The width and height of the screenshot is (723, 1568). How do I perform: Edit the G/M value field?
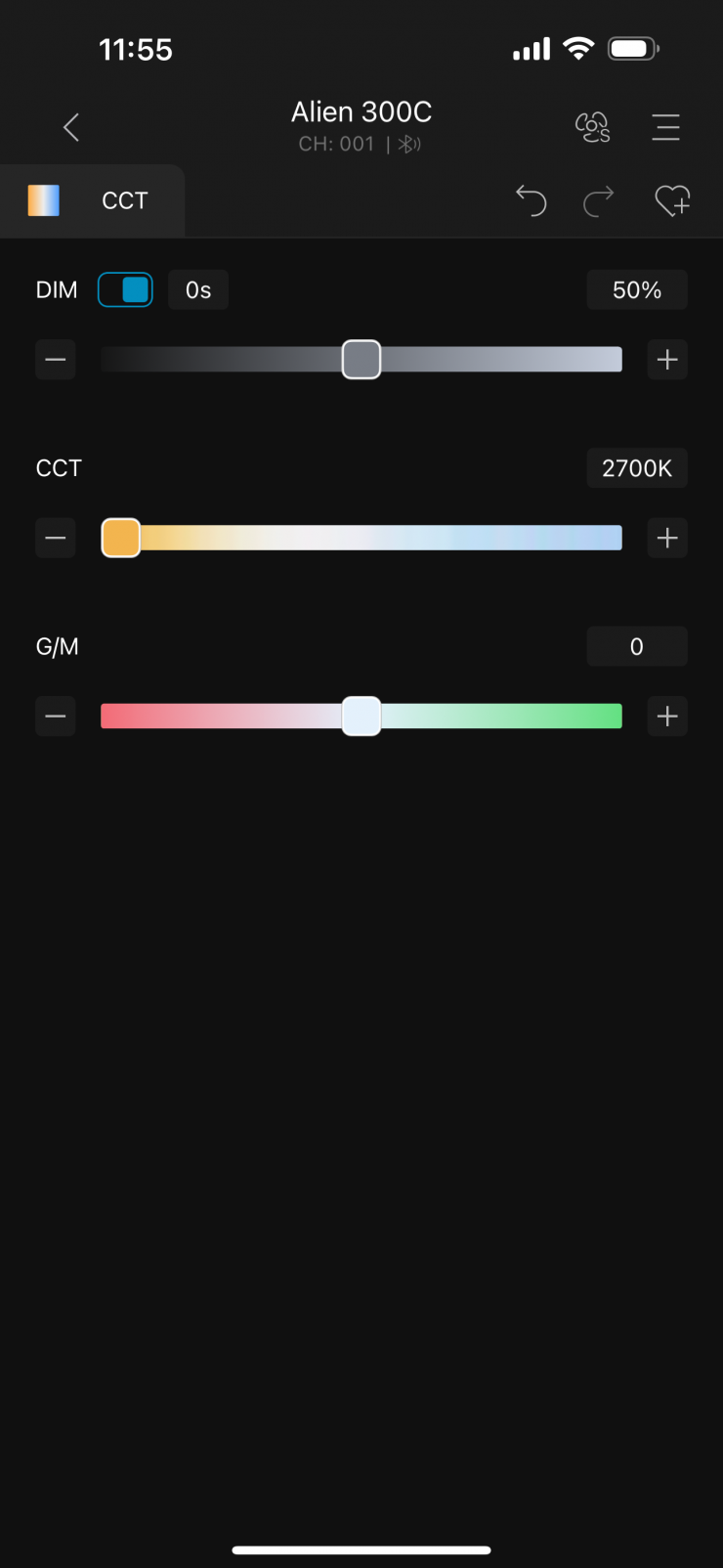coord(636,646)
